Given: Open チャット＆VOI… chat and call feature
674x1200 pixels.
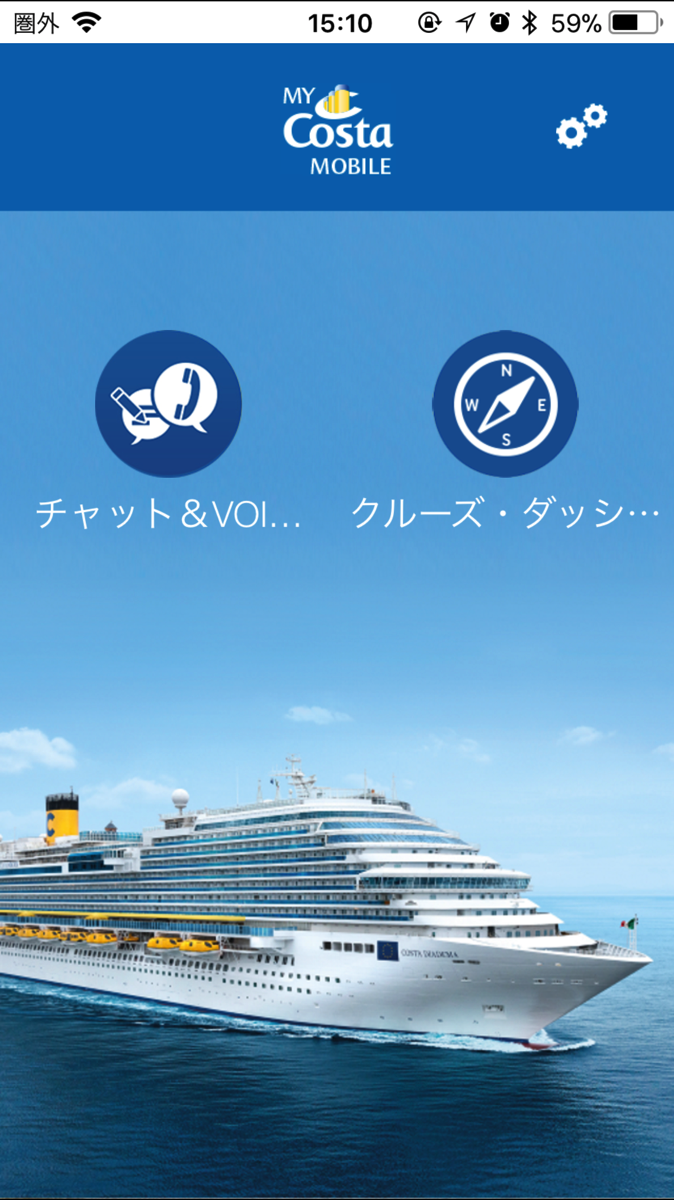Looking at the screenshot, I should (x=168, y=404).
